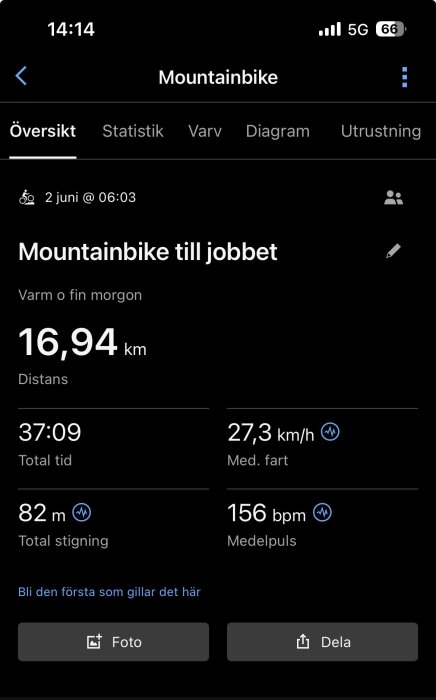Tap the insight icon next to 82 m
This screenshot has width=436, height=700.
pos(82,512)
